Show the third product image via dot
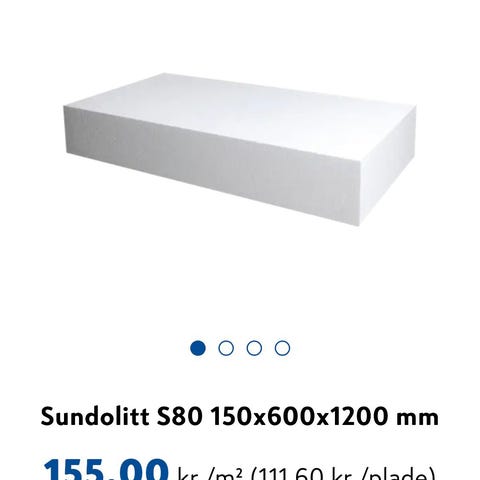This screenshot has height=480, width=480. pos(254,348)
